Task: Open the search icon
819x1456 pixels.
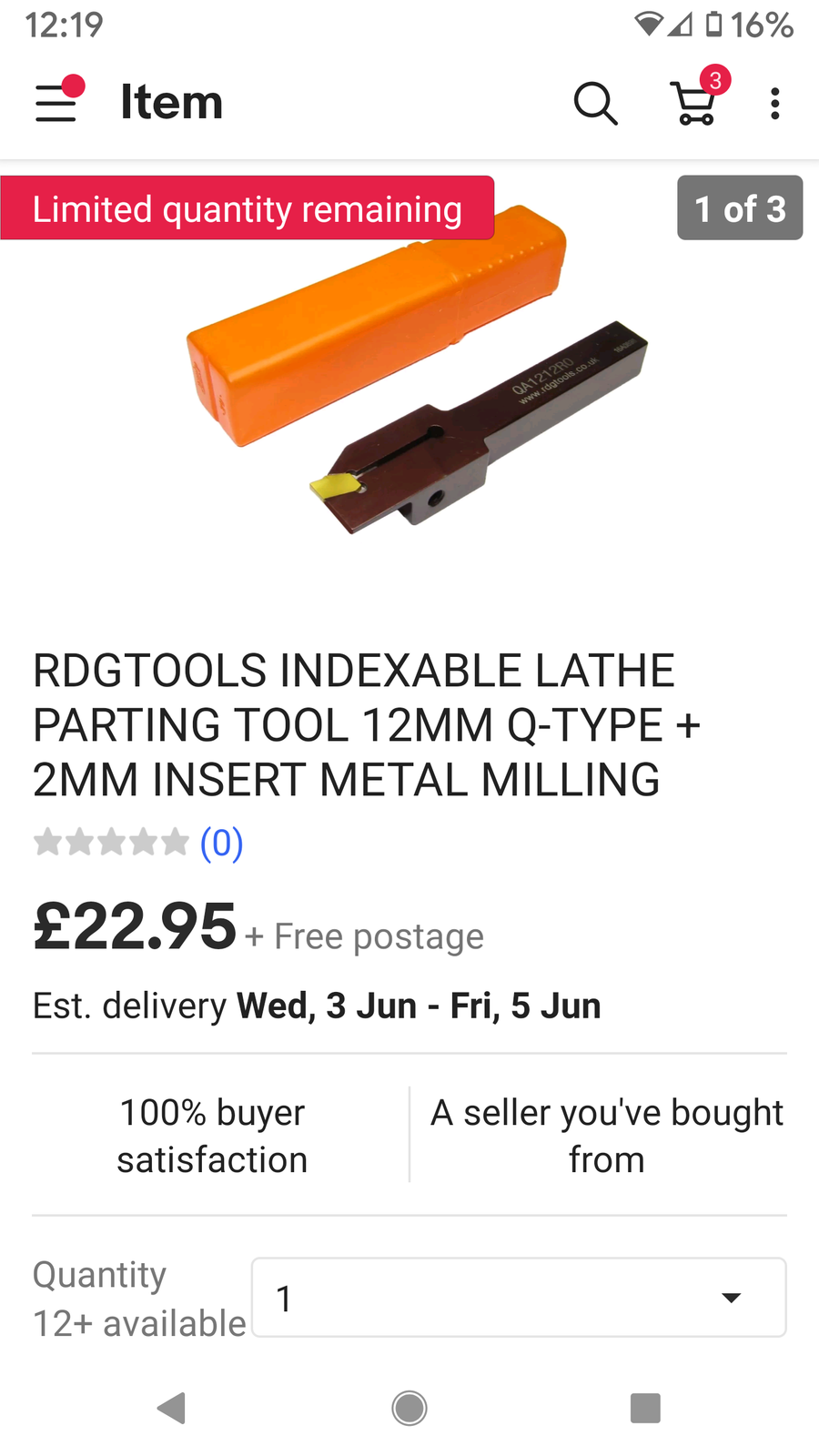Action: click(596, 103)
